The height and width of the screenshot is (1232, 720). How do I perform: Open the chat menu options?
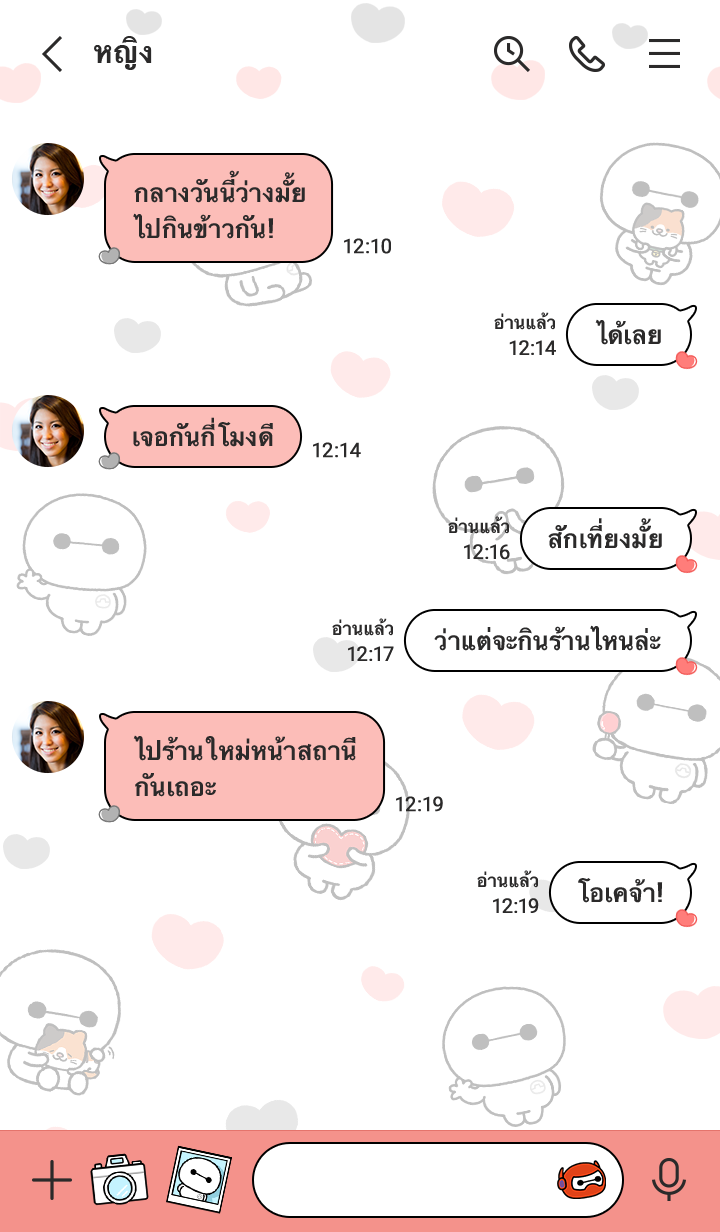point(664,54)
